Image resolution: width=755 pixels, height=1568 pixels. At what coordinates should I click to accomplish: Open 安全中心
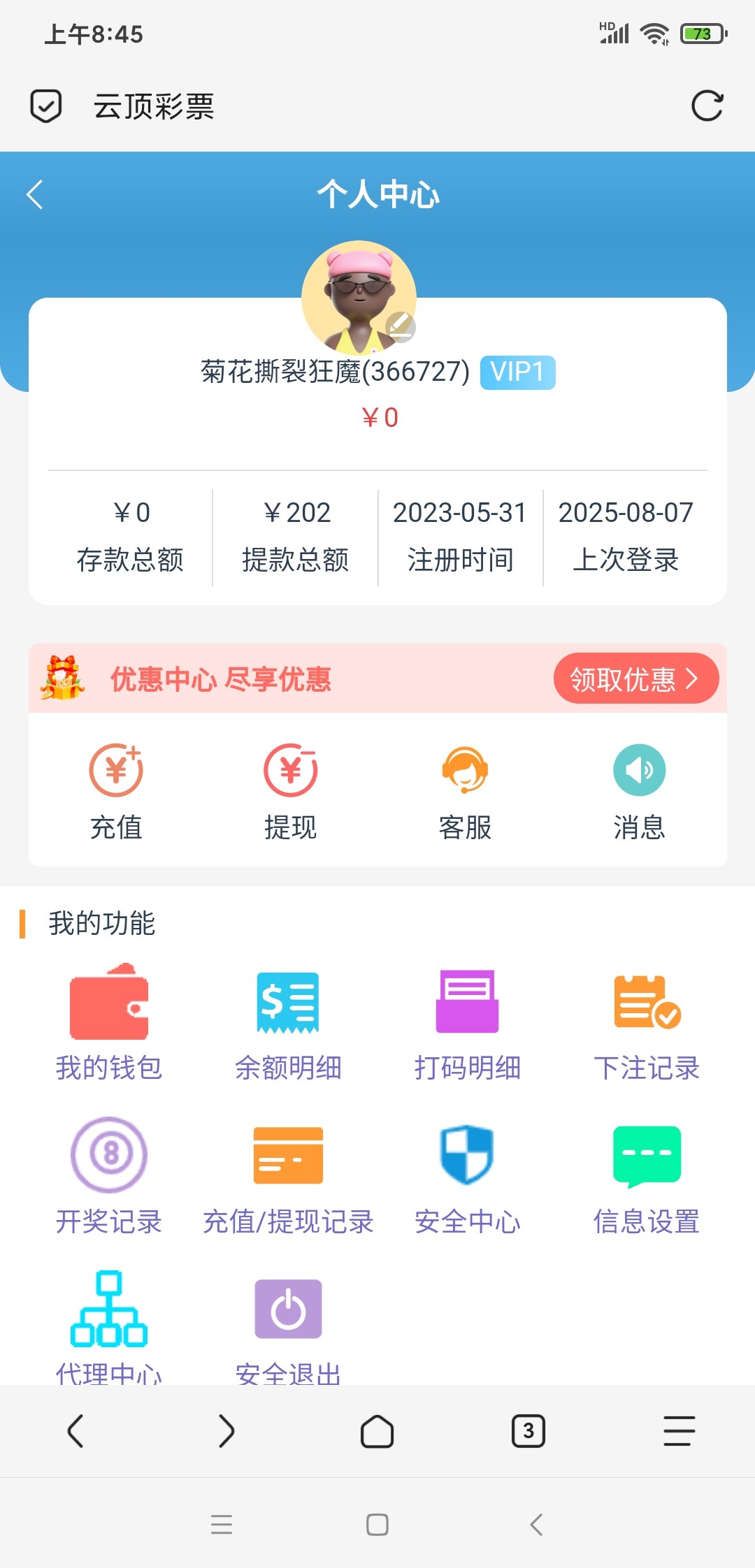pos(467,1175)
